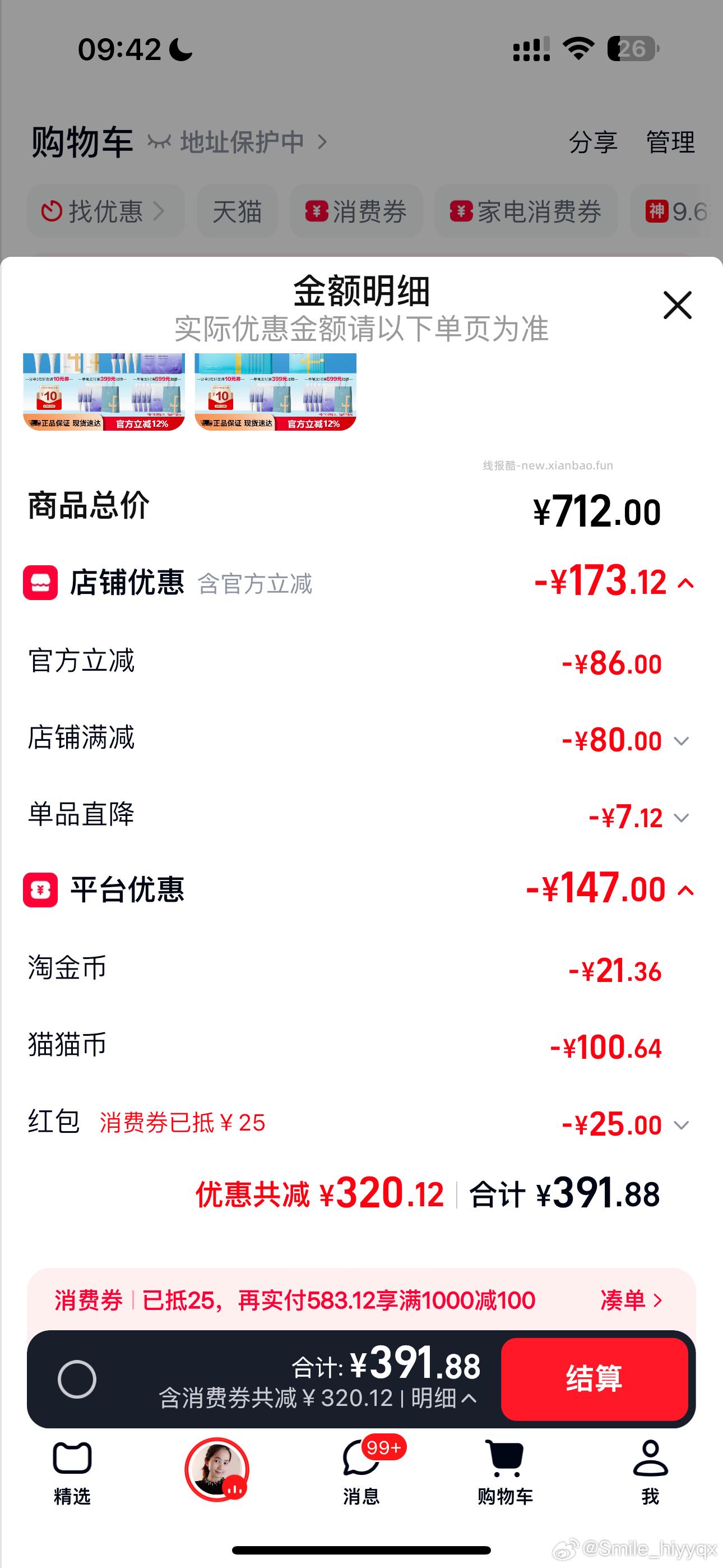Toggle the 家电消费券 filter chip
The height and width of the screenshot is (1568, 723).
pyautogui.click(x=525, y=211)
